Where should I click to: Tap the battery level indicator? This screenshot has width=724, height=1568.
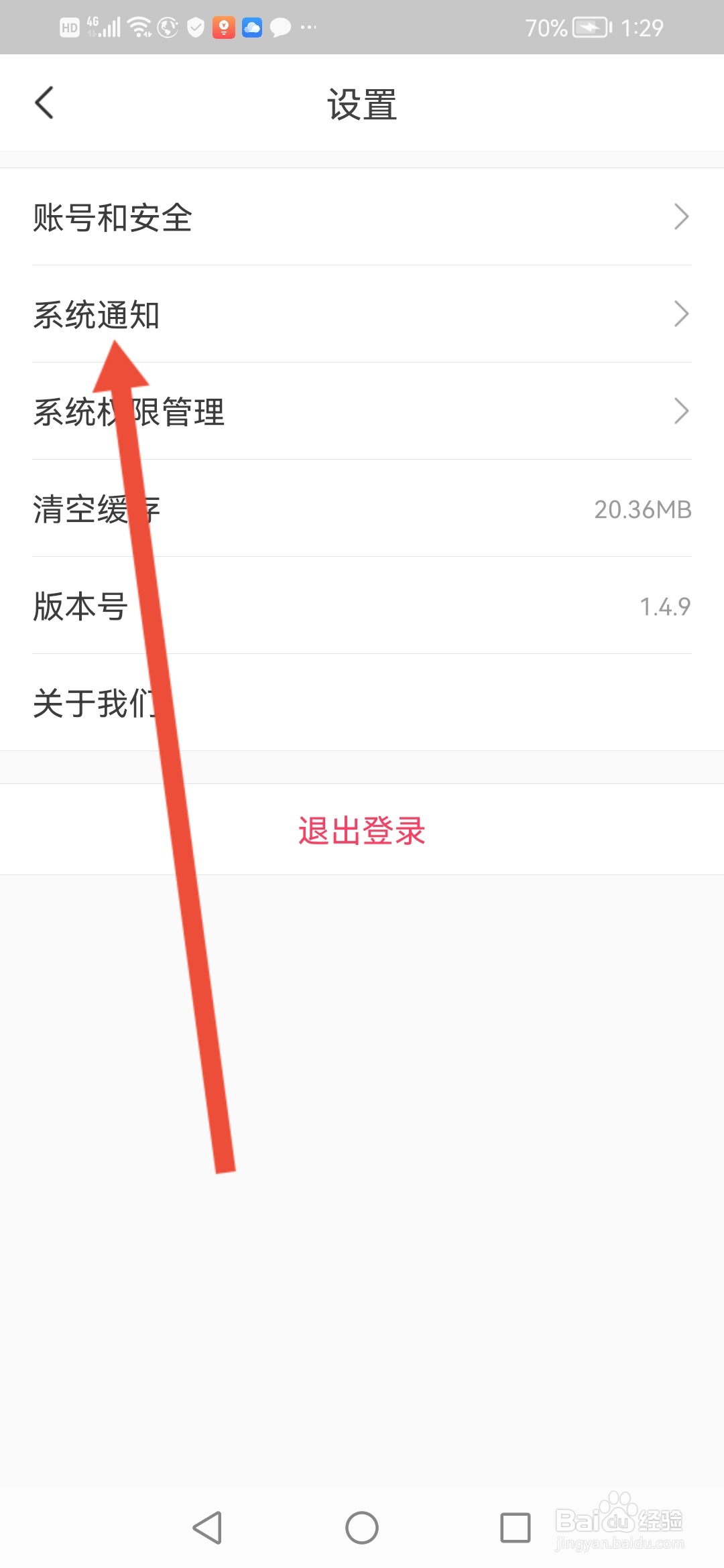590,27
